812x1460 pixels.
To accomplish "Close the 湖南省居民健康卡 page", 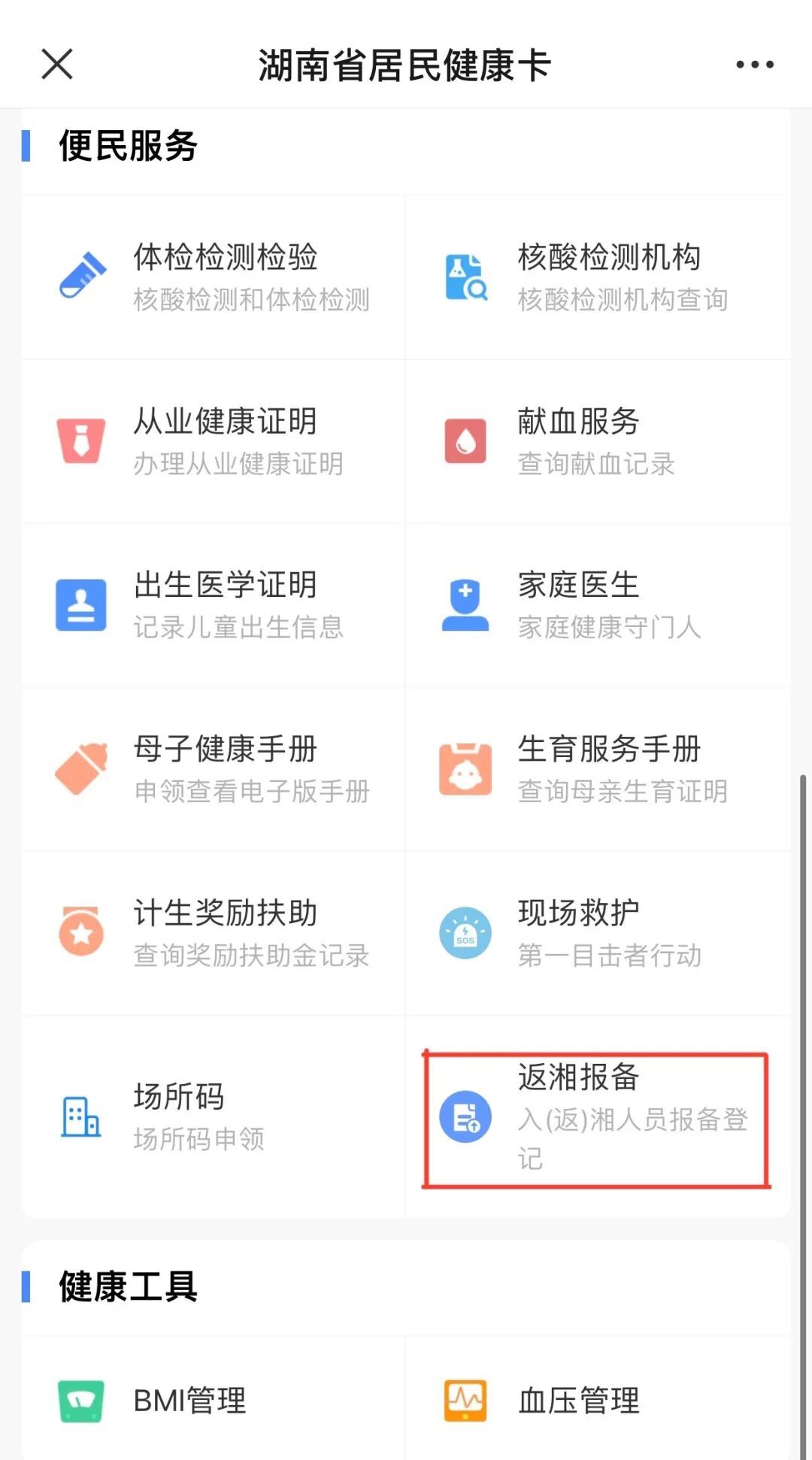I will pyautogui.click(x=57, y=64).
